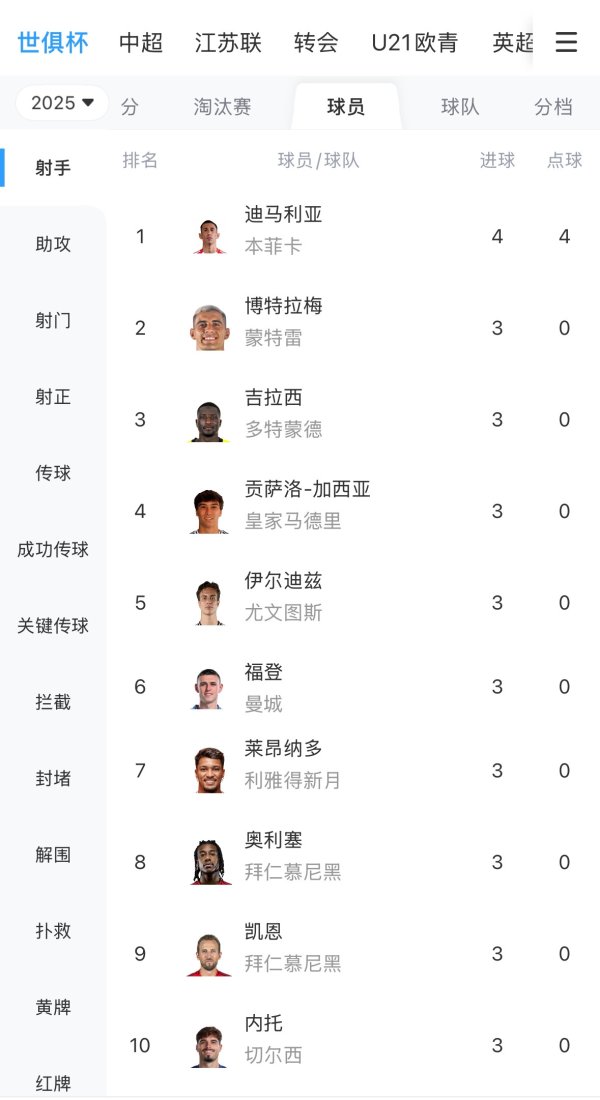Open the 球队 teams tab

pos(460,107)
